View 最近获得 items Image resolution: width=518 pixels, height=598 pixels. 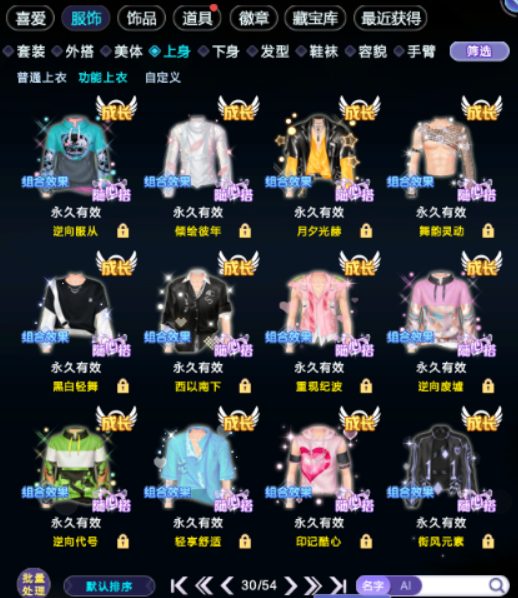tap(390, 18)
